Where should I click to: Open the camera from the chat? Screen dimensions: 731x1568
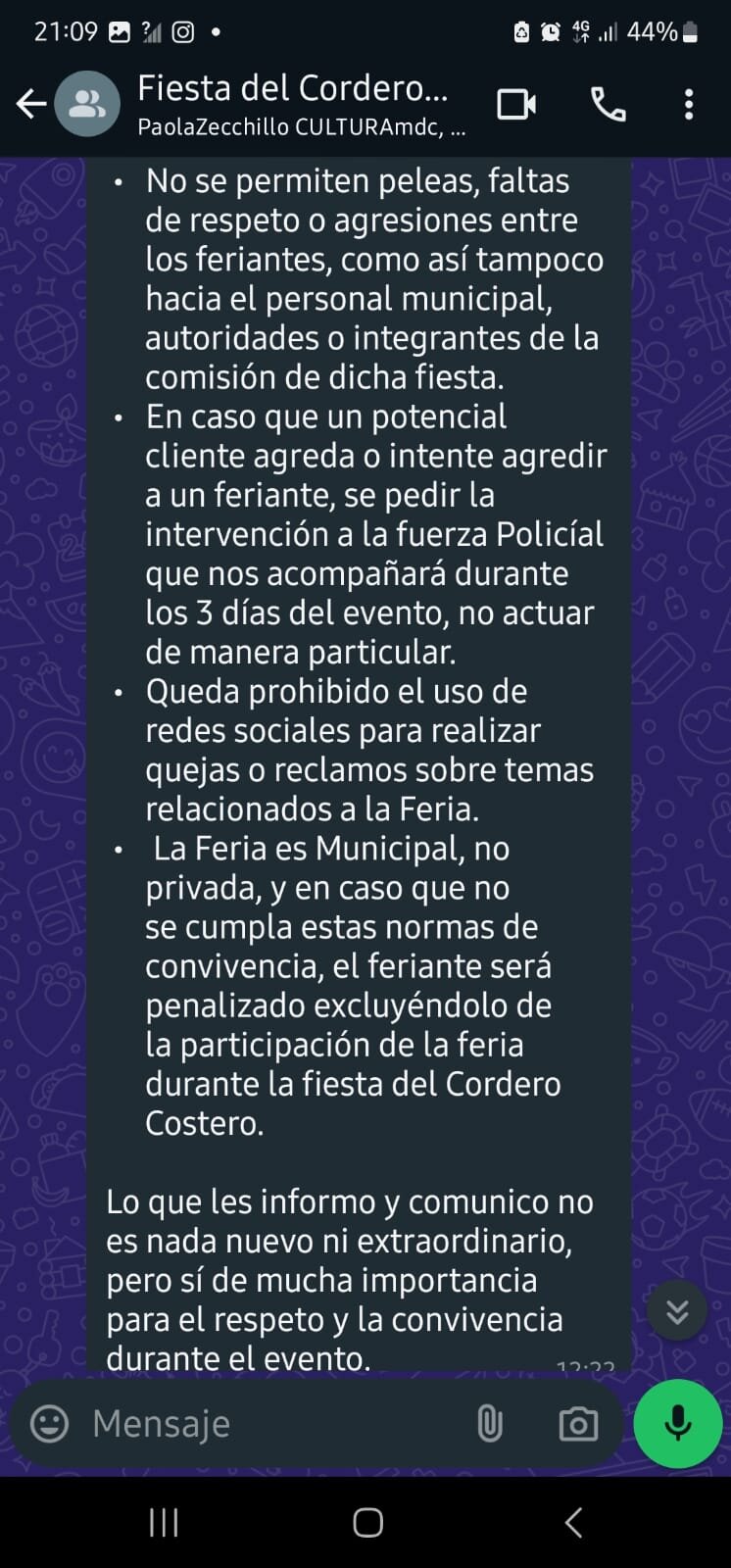click(x=578, y=1423)
